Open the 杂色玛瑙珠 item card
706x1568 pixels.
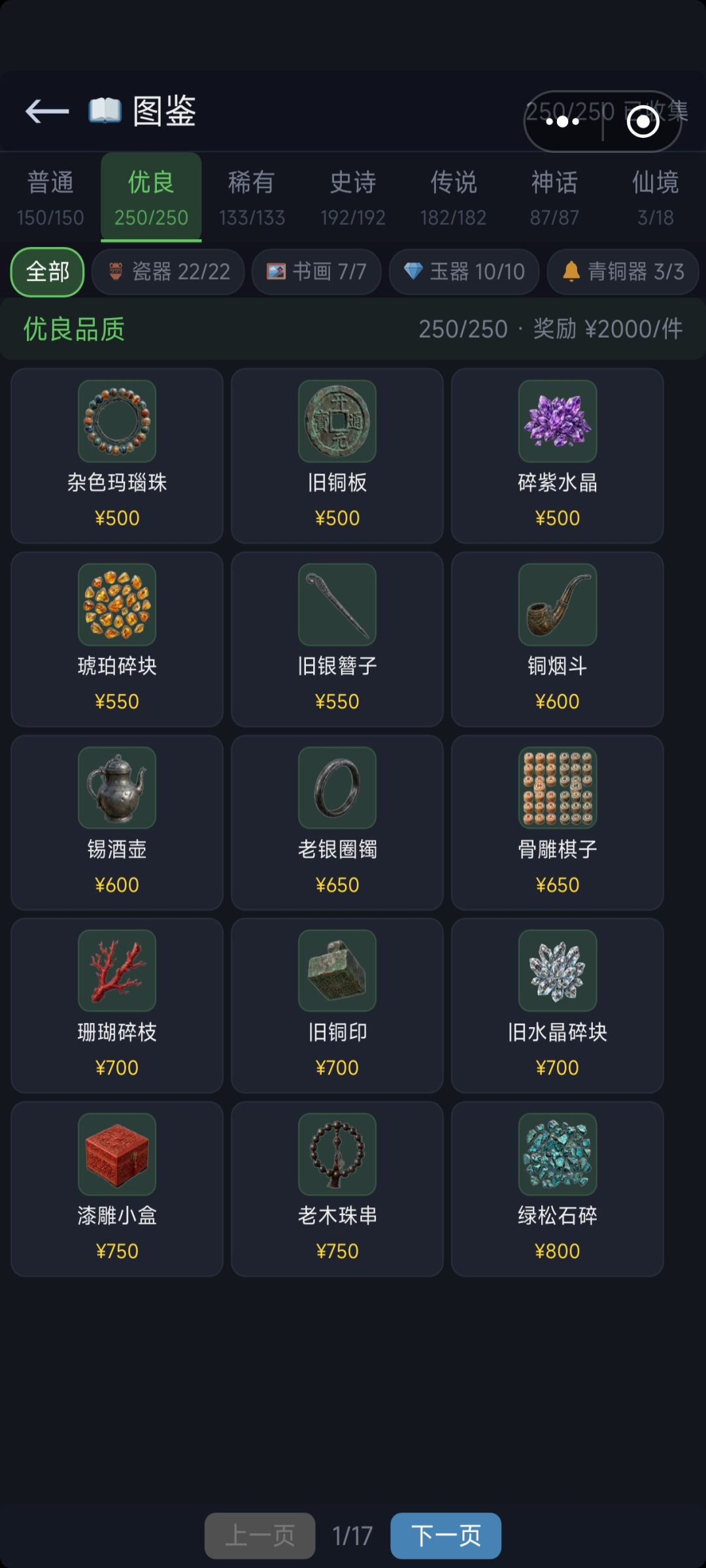[x=116, y=455]
